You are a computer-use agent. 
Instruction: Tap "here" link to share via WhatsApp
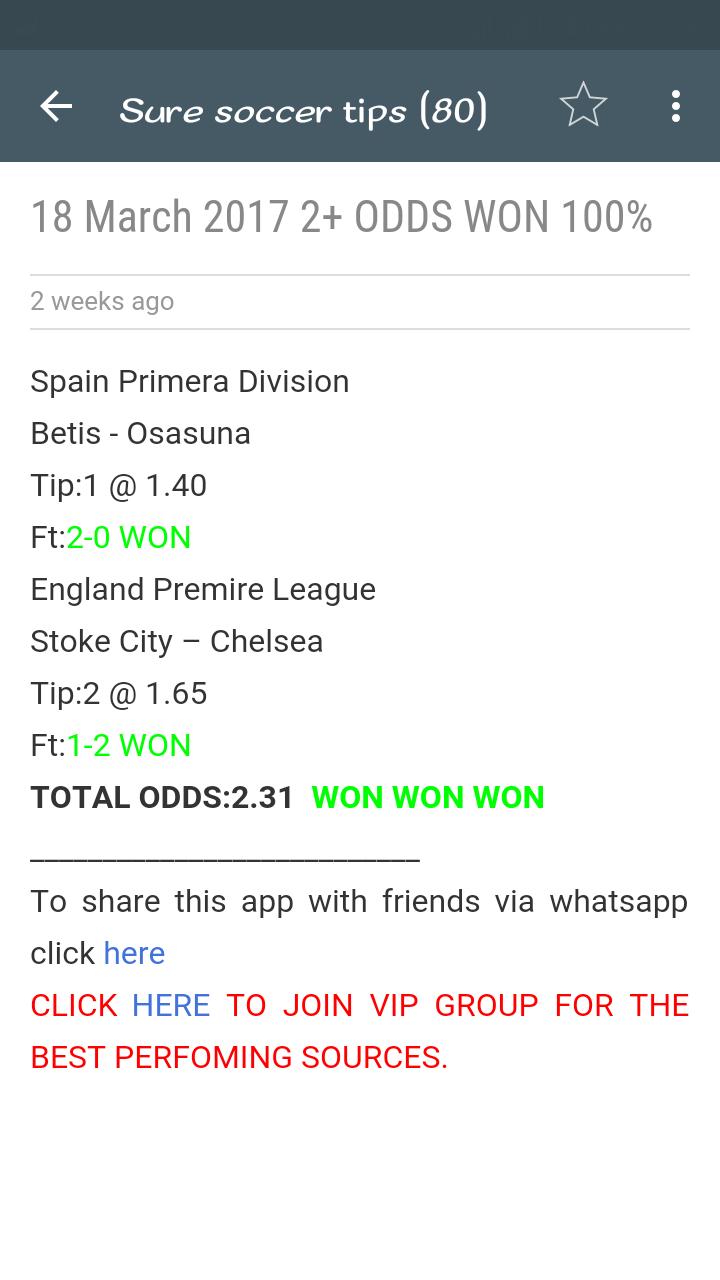pos(134,953)
